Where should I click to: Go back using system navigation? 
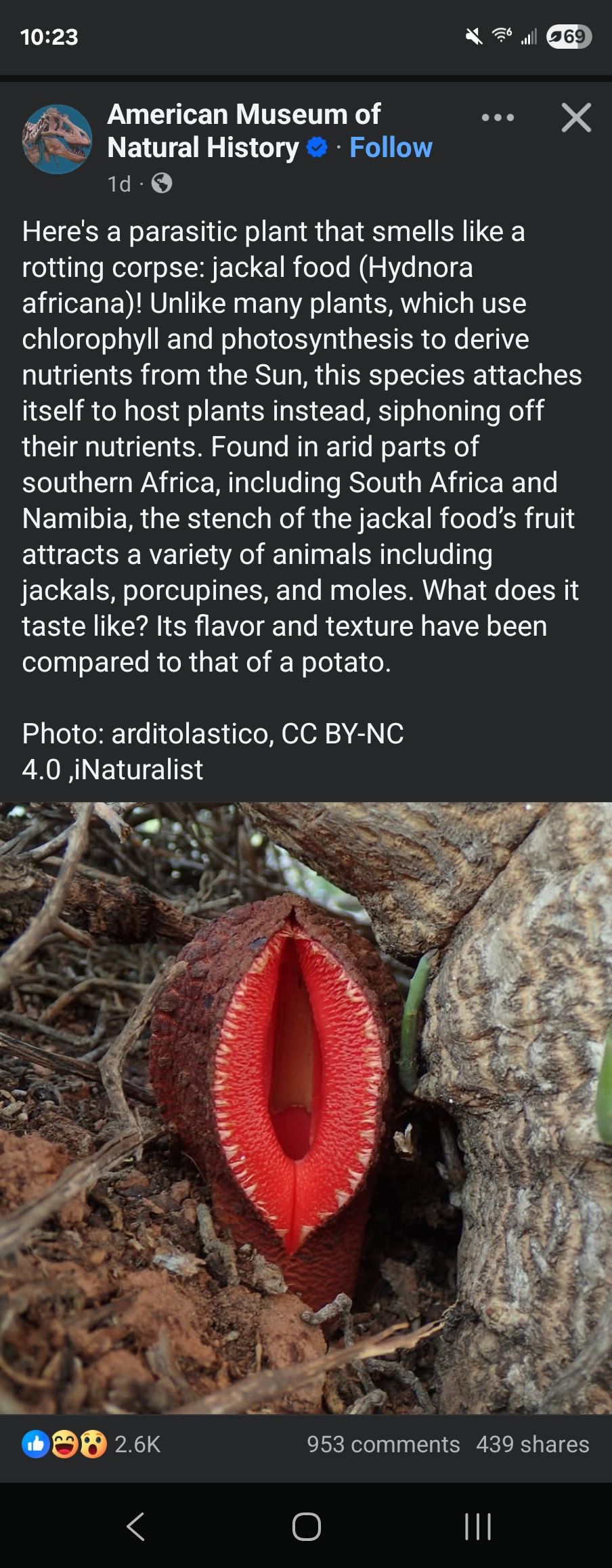coord(135,1526)
